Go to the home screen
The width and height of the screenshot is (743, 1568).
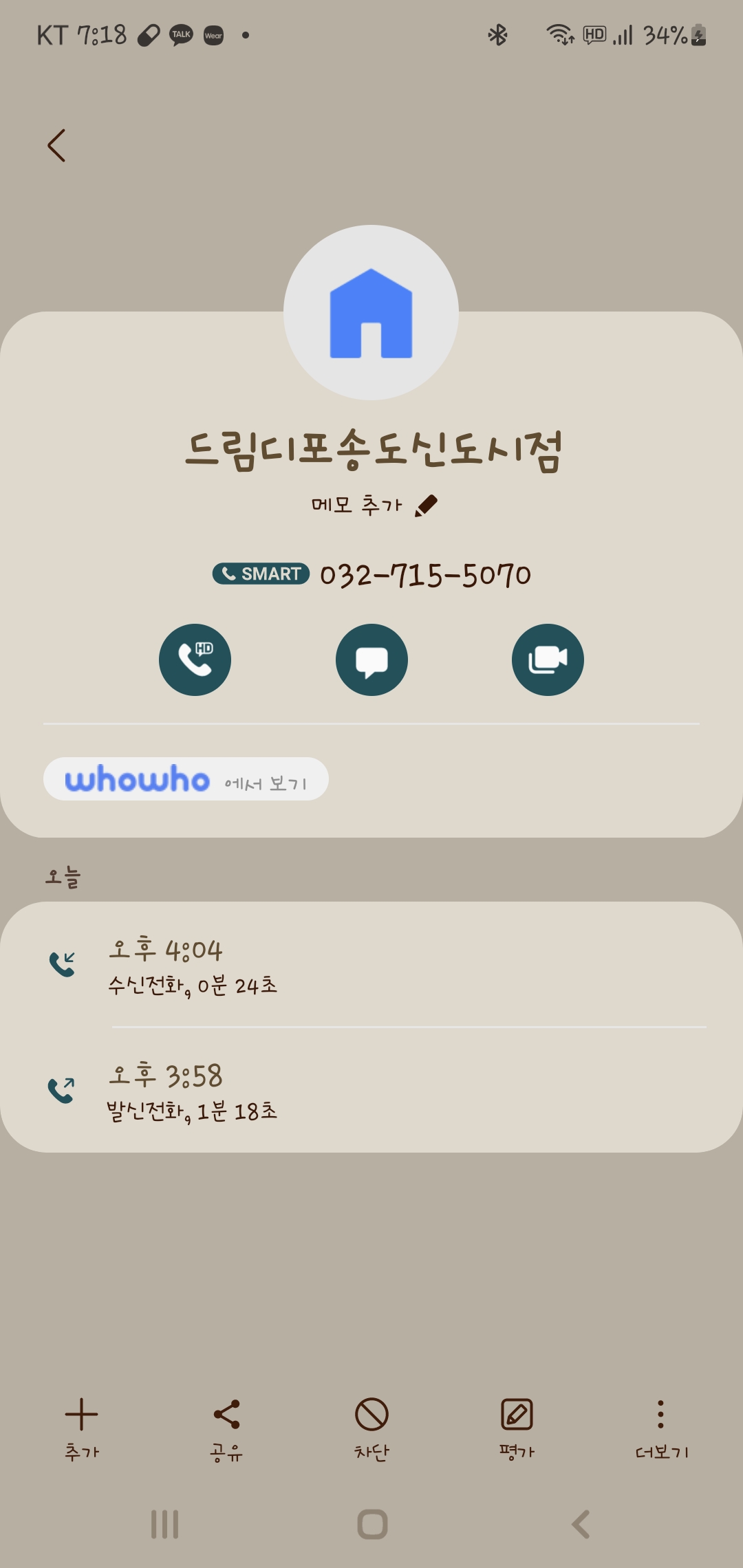pyautogui.click(x=372, y=1524)
